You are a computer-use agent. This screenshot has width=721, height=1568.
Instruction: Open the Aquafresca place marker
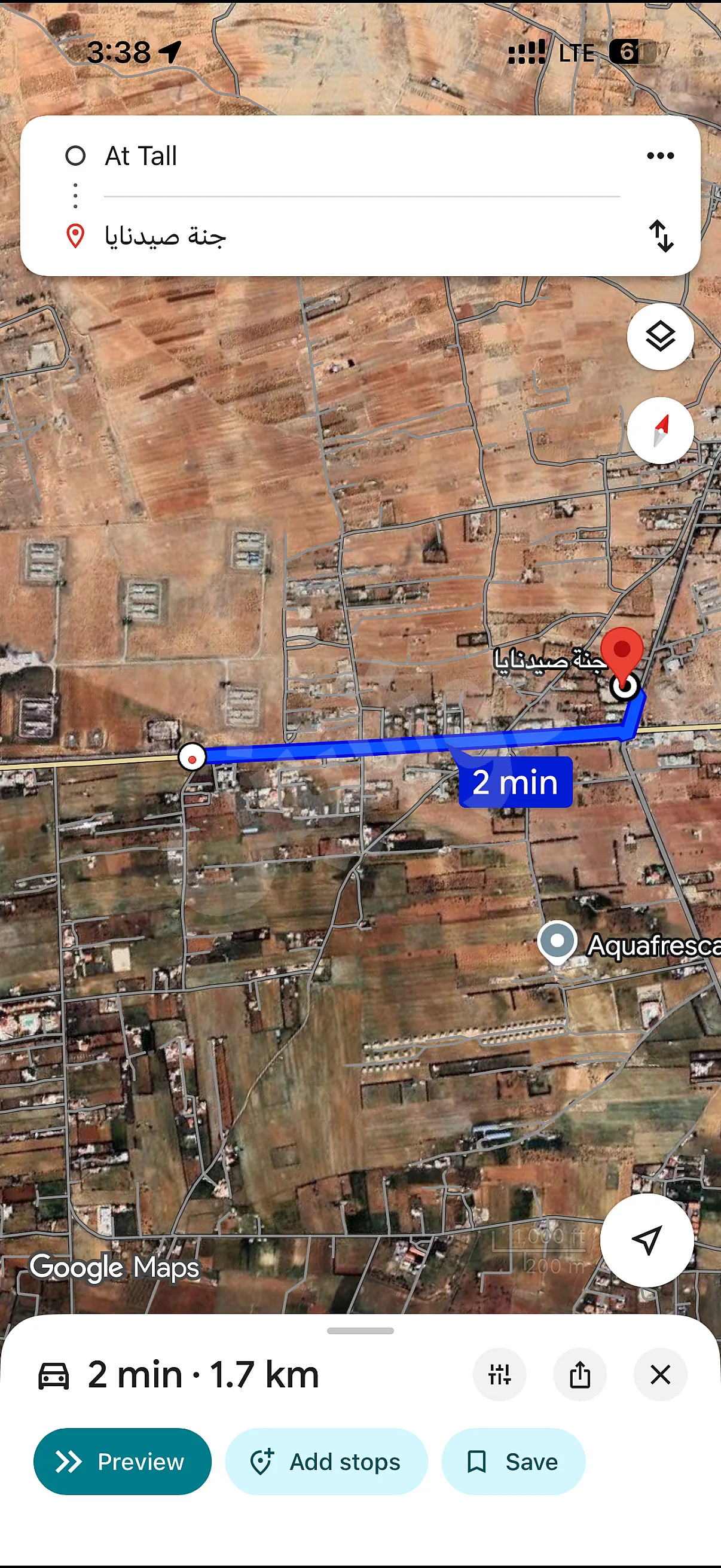click(x=557, y=941)
